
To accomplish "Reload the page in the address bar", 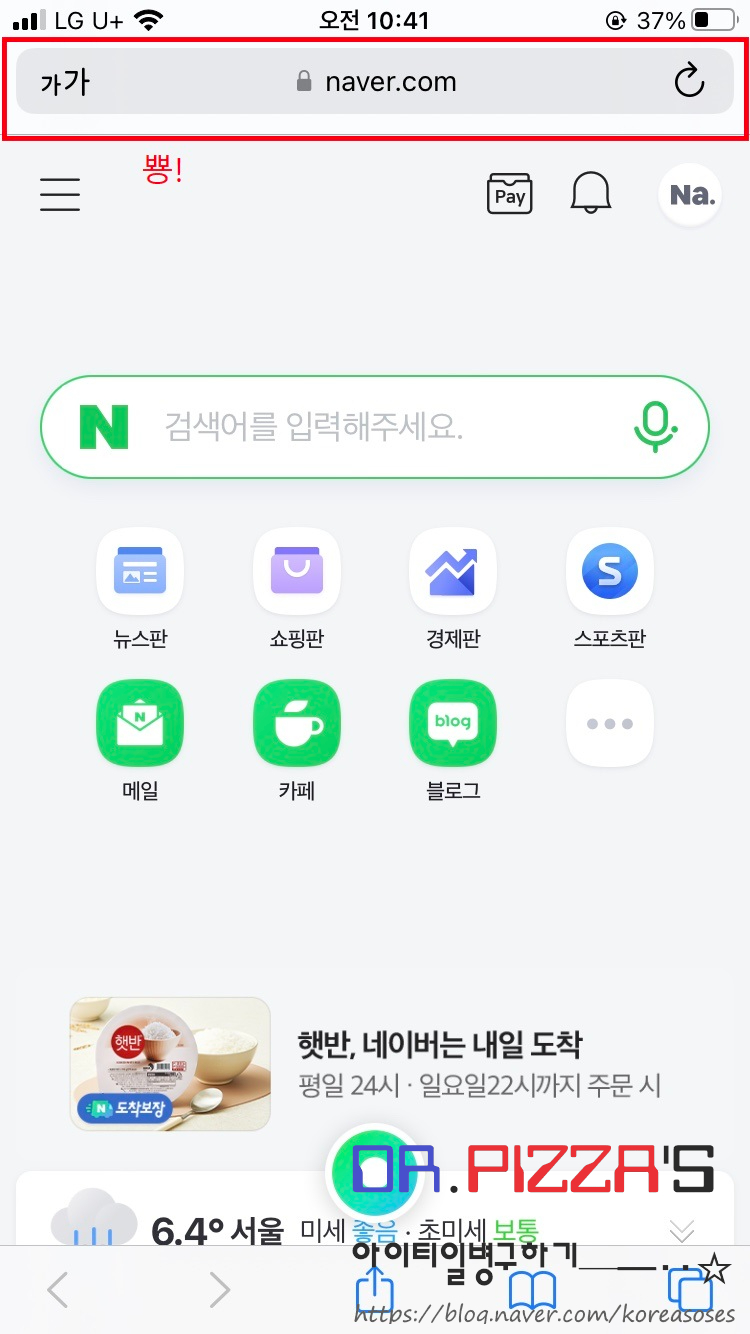I will 689,81.
